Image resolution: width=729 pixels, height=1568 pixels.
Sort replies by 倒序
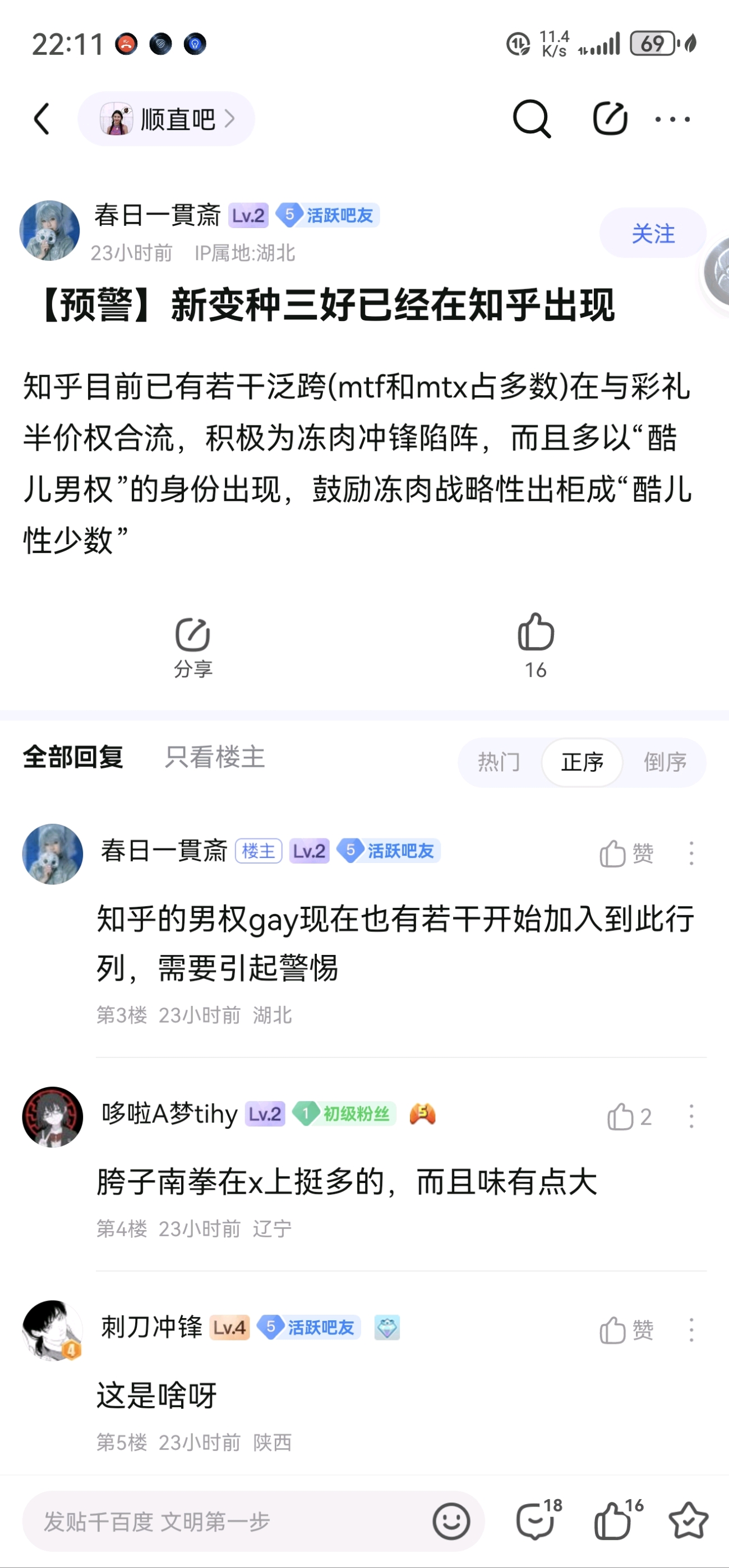click(665, 762)
